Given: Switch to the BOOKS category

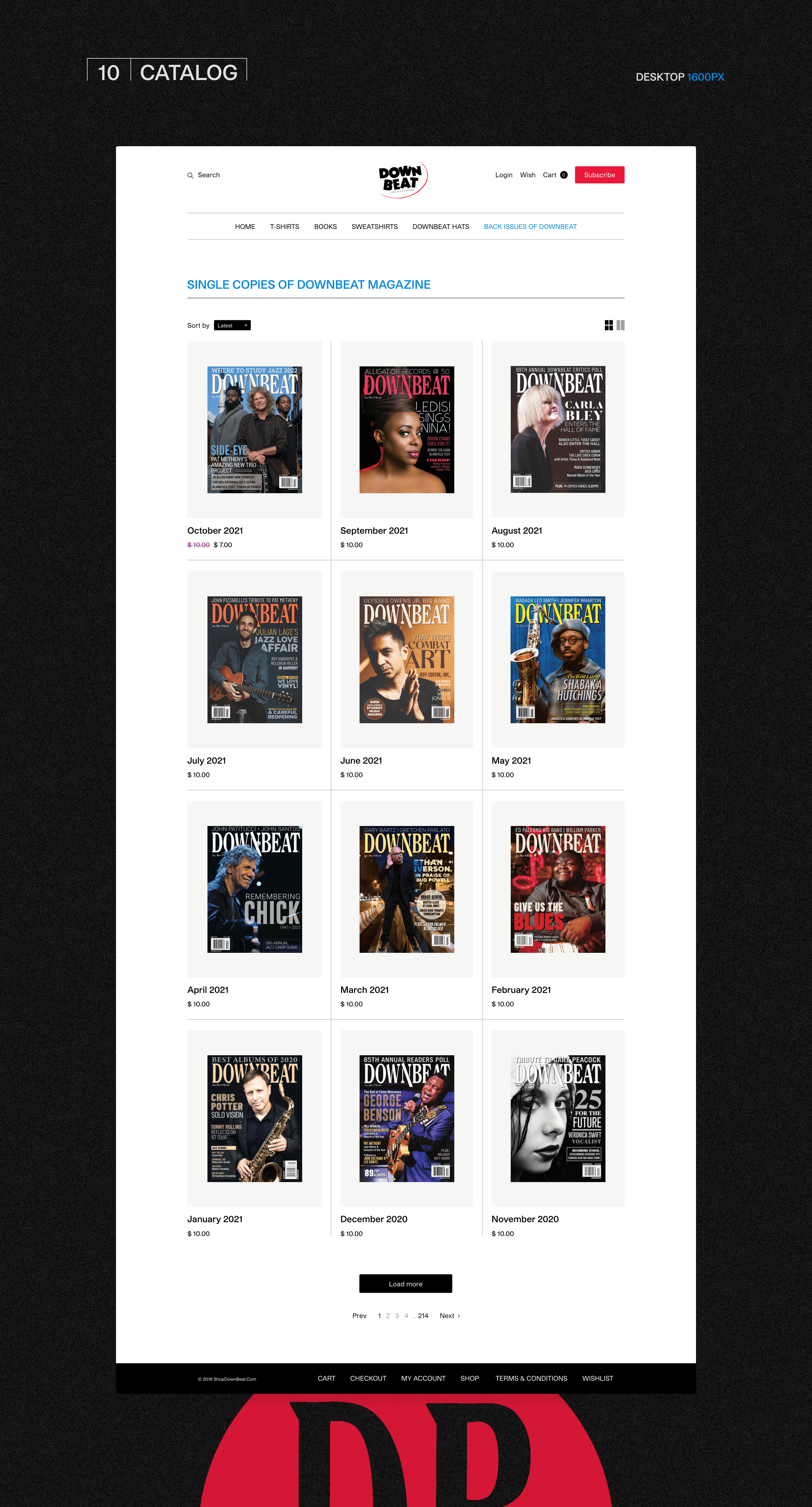Looking at the screenshot, I should [x=325, y=227].
